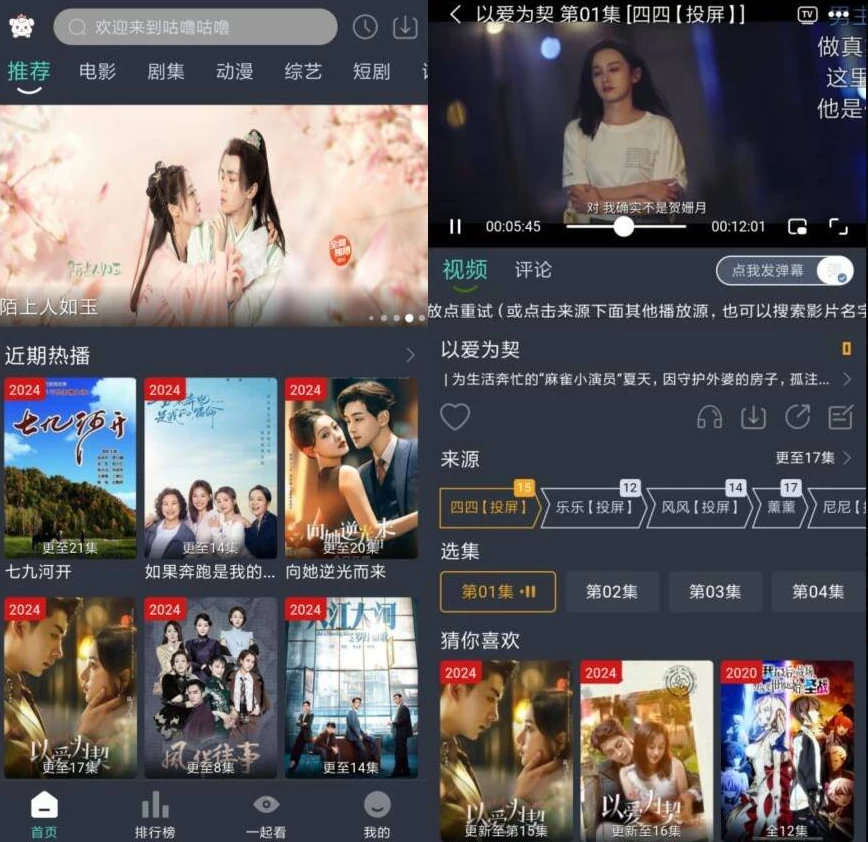868x842 pixels.
Task: Expand 近期热播 with the chevron arrow
Action: point(410,355)
